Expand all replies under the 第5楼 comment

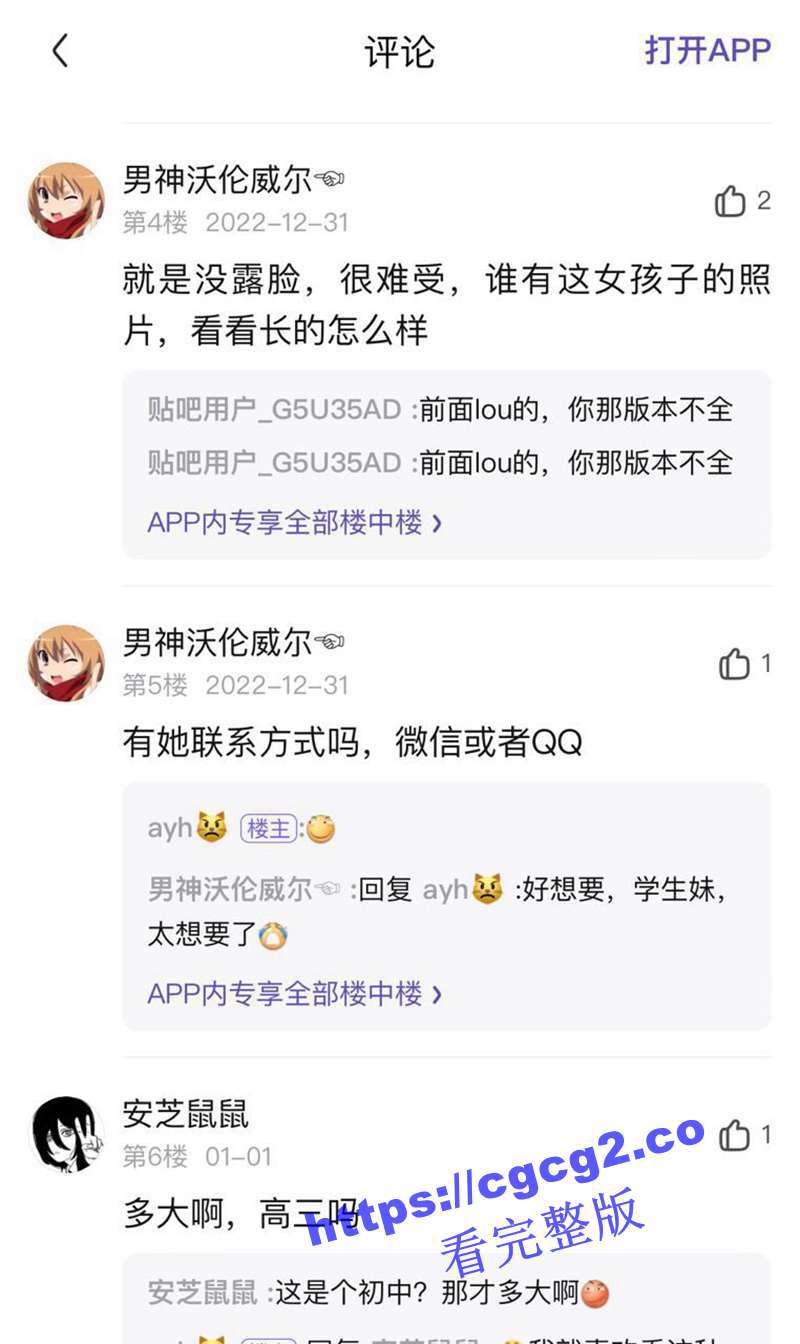[x=294, y=993]
